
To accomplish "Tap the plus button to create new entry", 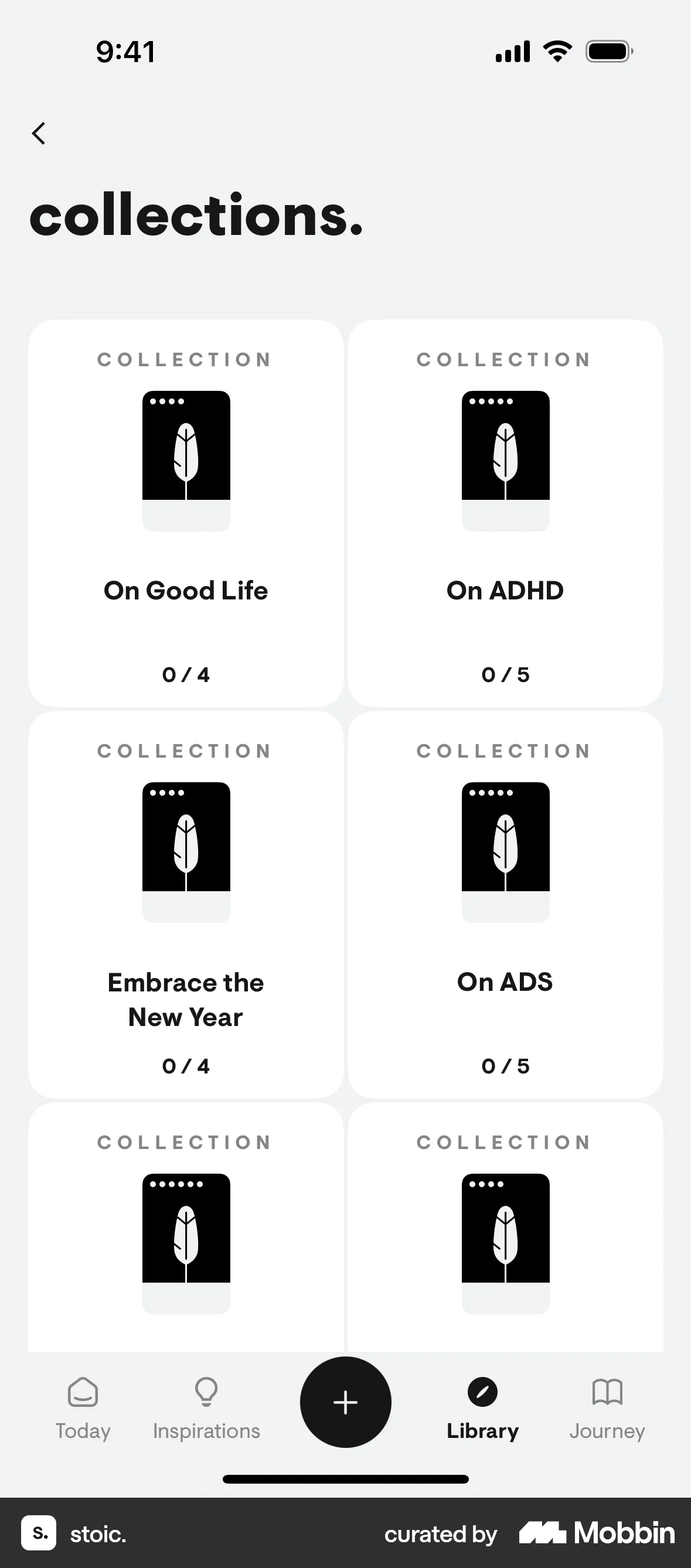I will [x=345, y=1402].
